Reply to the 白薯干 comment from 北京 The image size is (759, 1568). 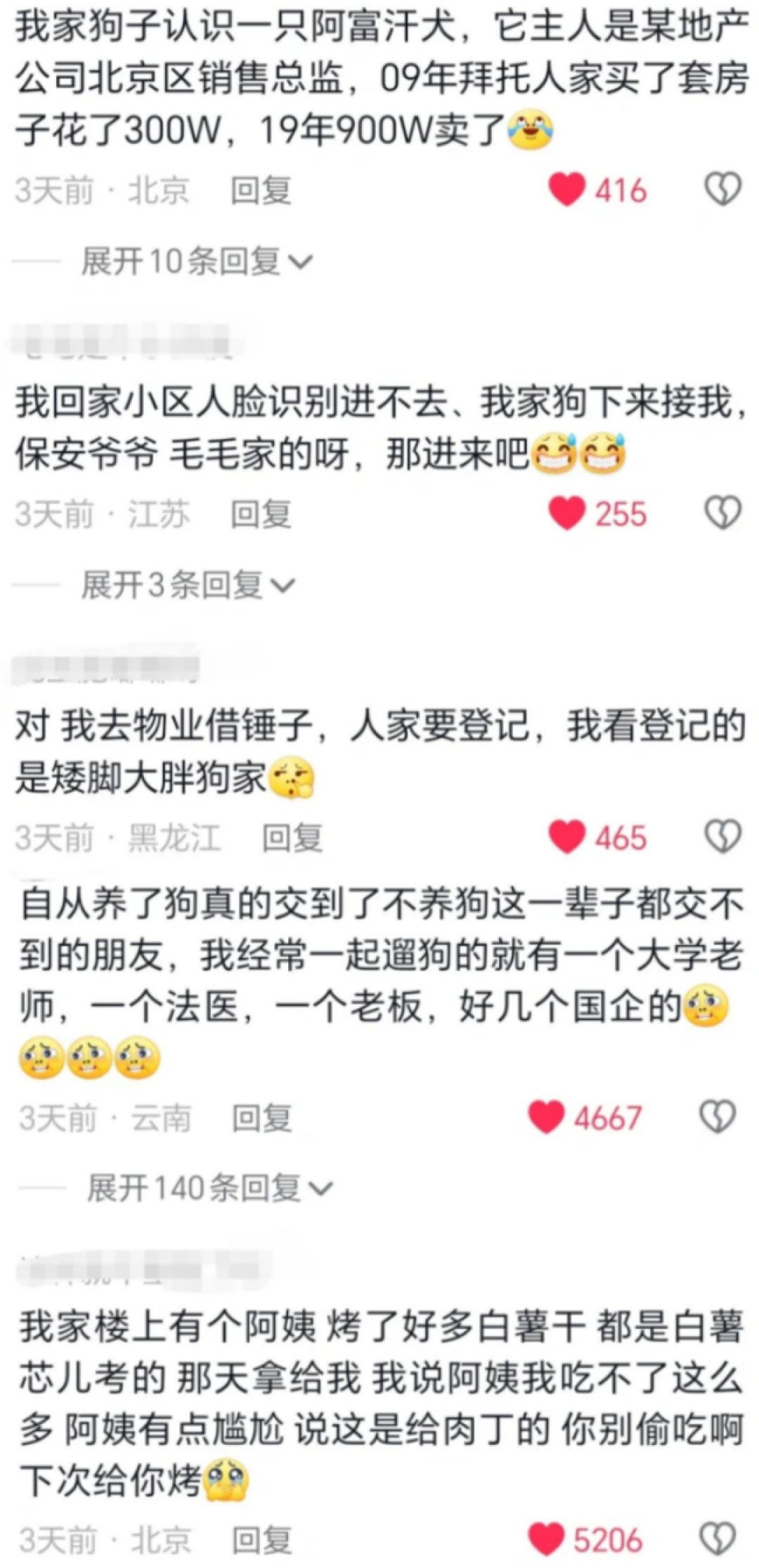point(263,1541)
